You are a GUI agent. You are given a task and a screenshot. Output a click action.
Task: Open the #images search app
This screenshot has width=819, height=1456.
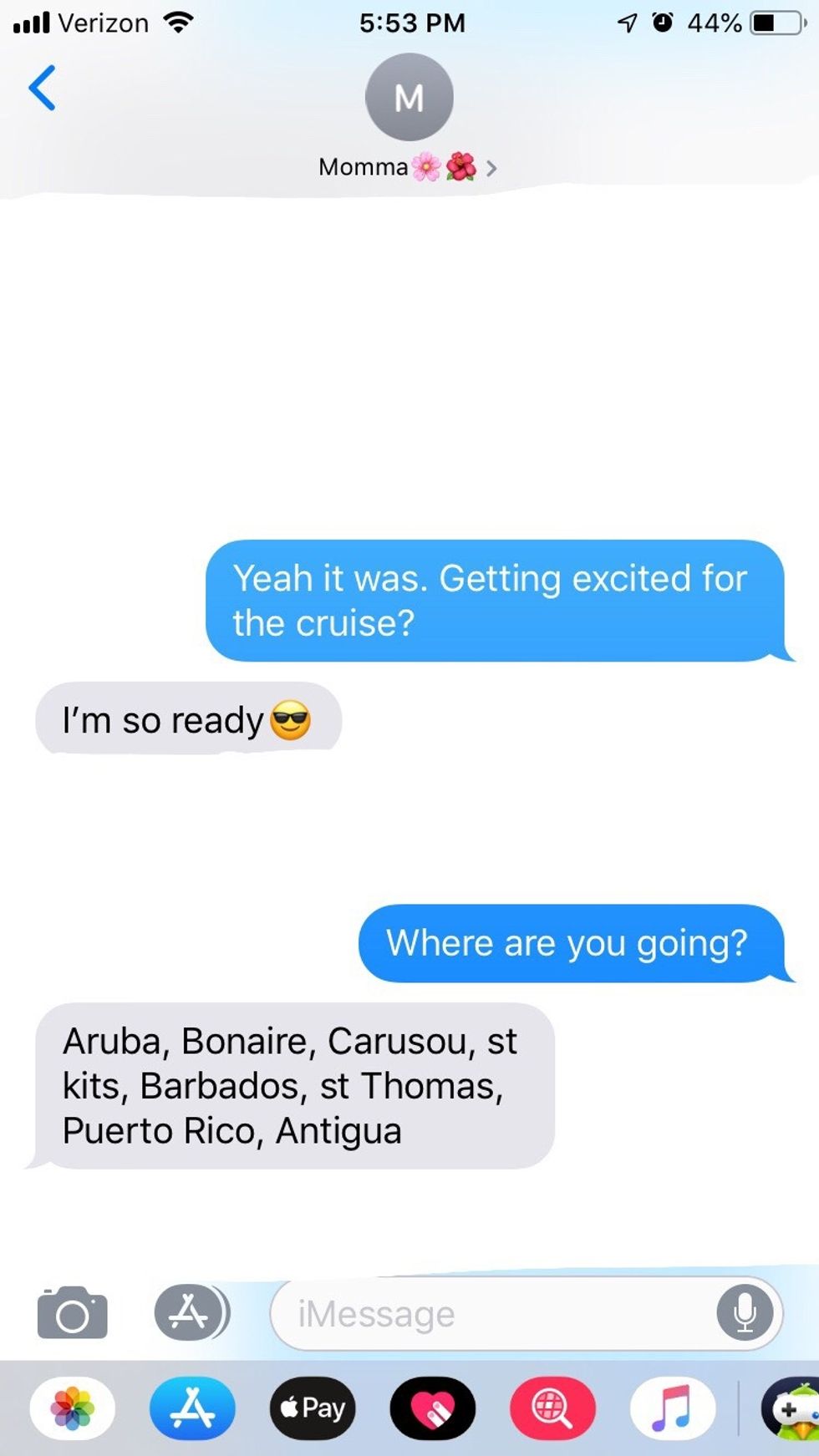click(552, 1408)
